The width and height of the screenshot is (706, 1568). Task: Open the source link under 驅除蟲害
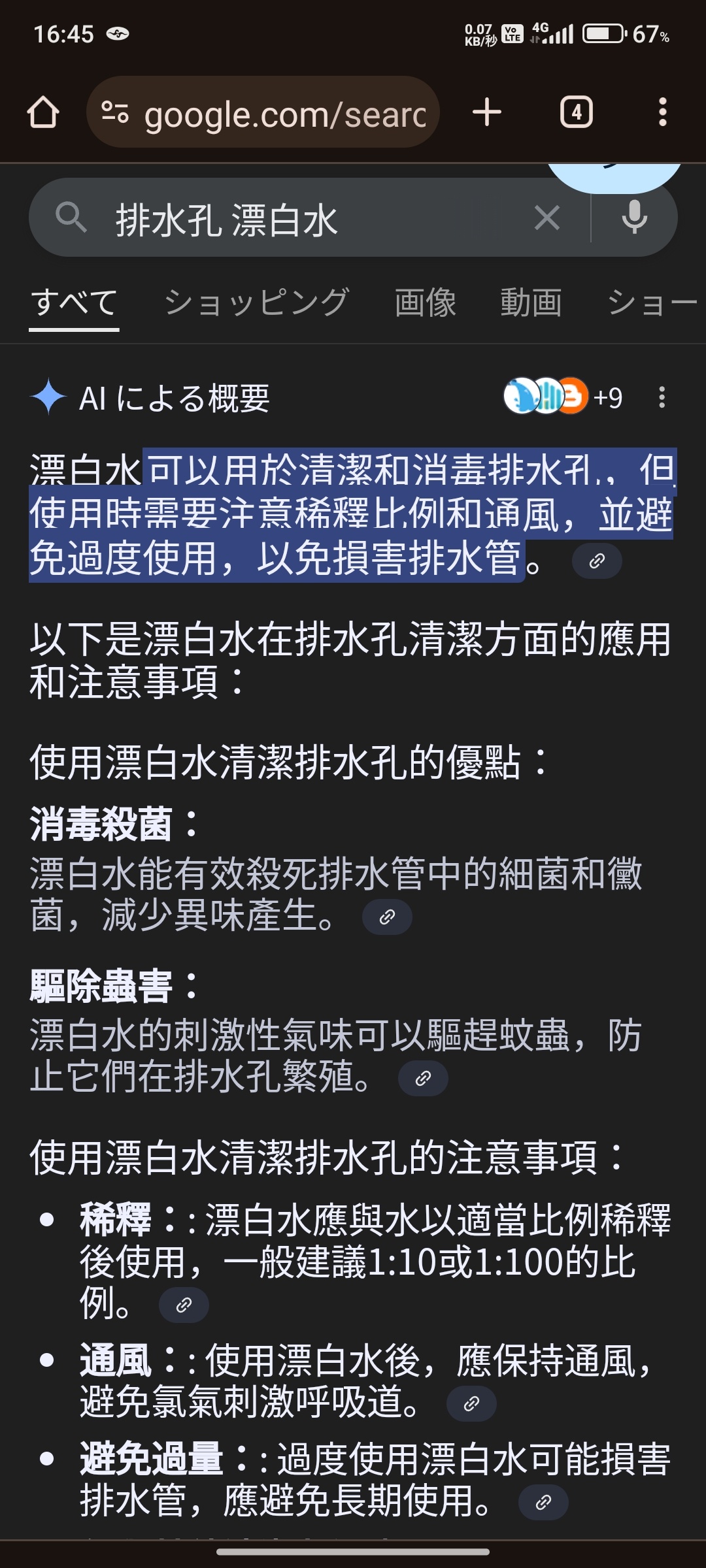click(423, 1078)
